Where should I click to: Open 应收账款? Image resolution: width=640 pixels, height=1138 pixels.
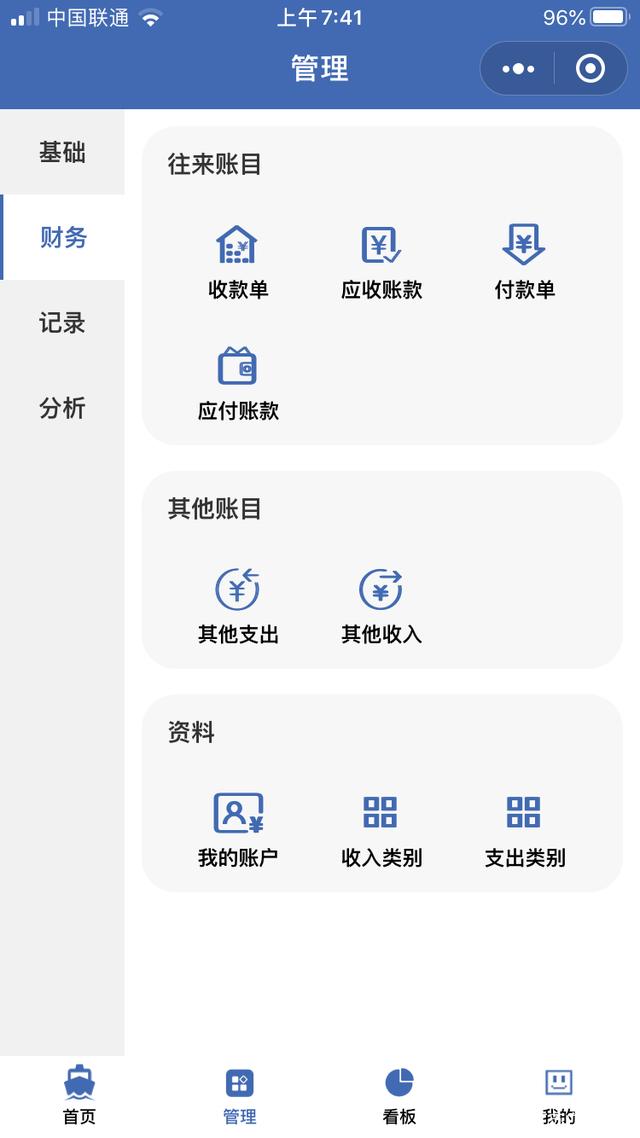point(382,262)
